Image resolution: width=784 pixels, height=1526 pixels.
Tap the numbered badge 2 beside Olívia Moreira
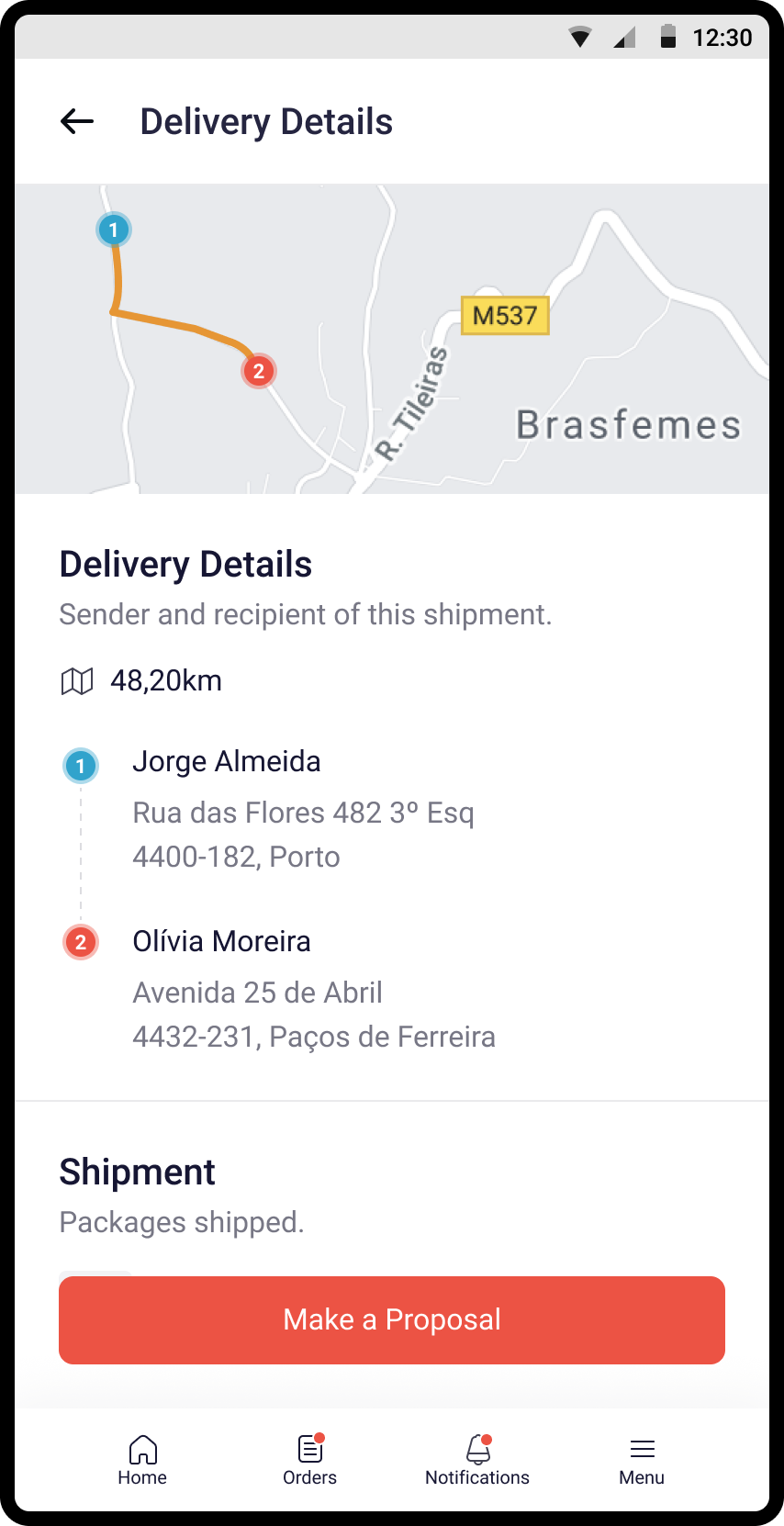(80, 942)
